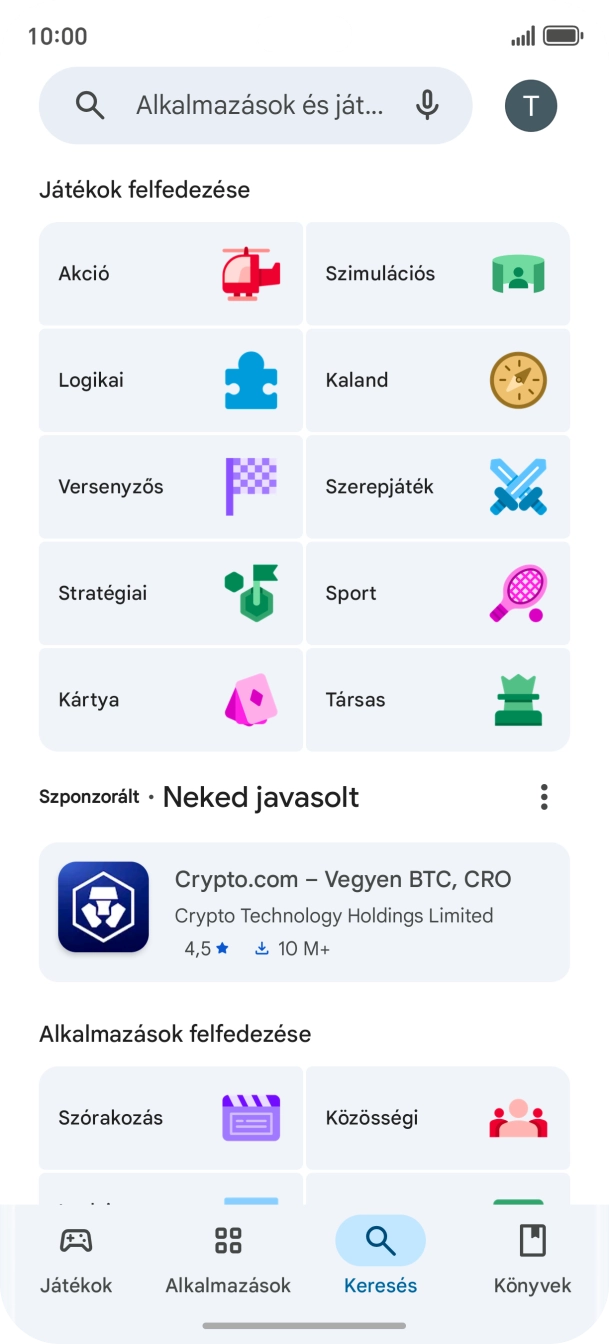Viewport: 609px width, 1344px height.
Task: Open the account avatar T
Action: 530,105
